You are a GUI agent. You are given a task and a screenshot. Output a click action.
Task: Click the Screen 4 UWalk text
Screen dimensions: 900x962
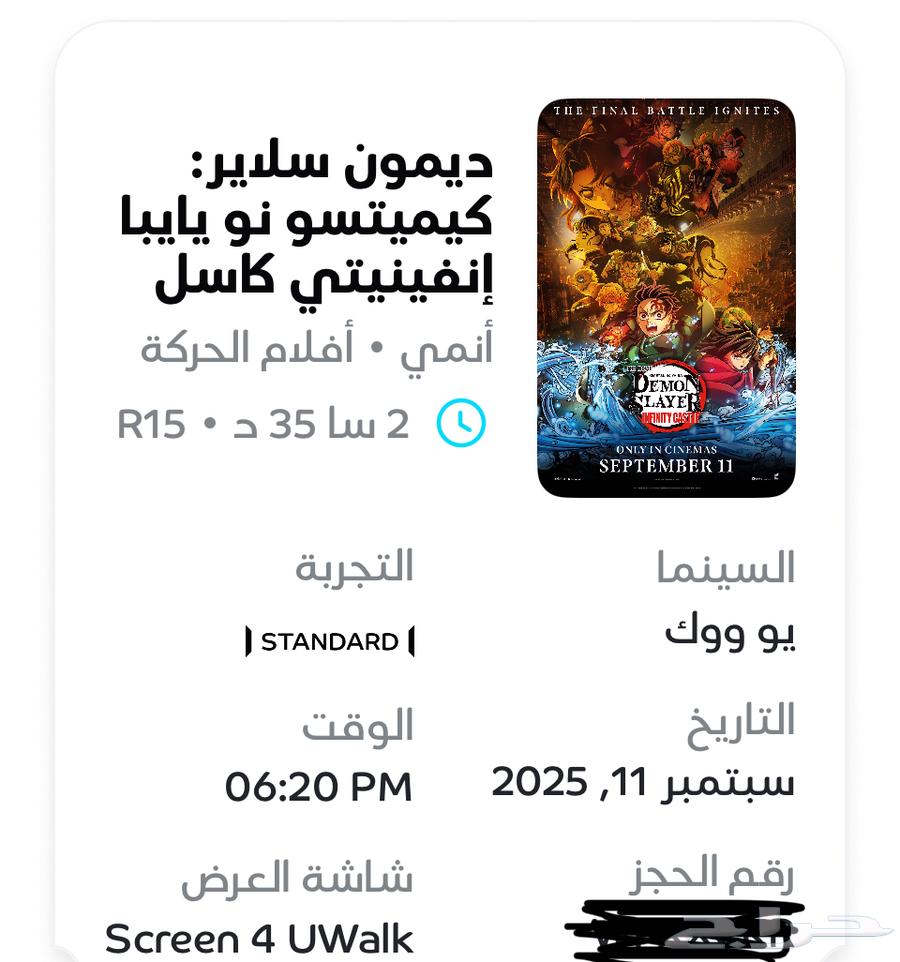click(x=262, y=938)
